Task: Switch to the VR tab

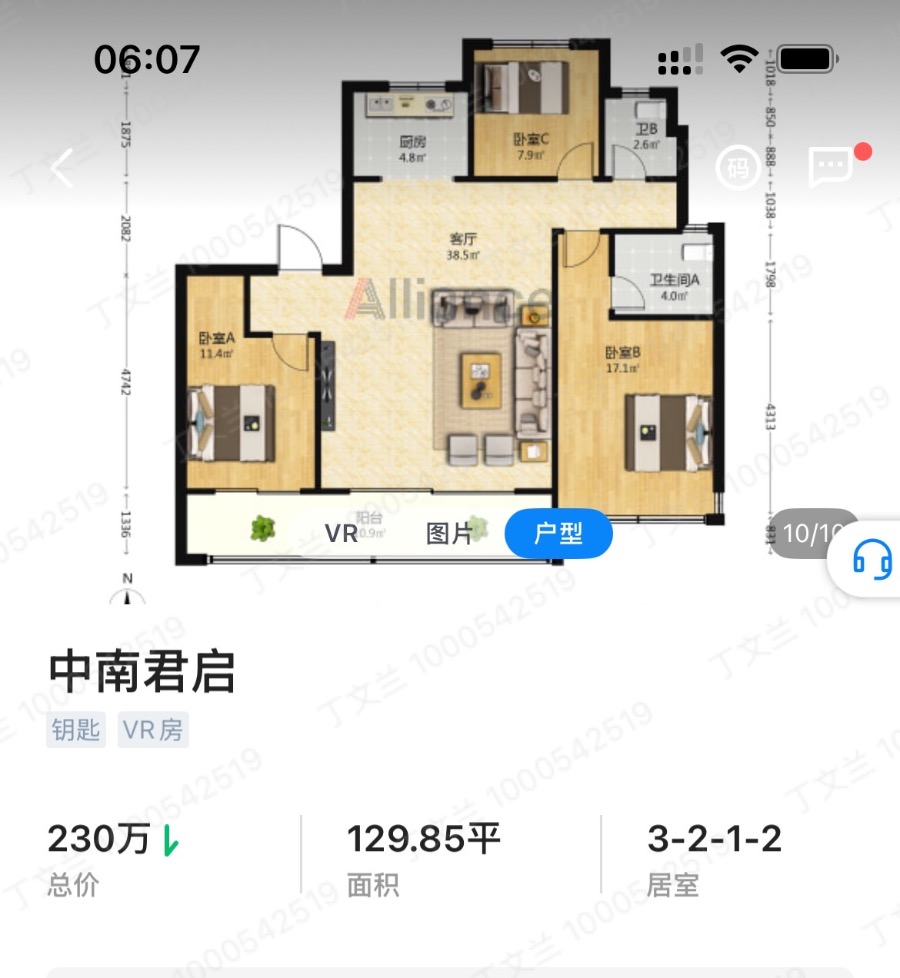Action: [x=341, y=533]
